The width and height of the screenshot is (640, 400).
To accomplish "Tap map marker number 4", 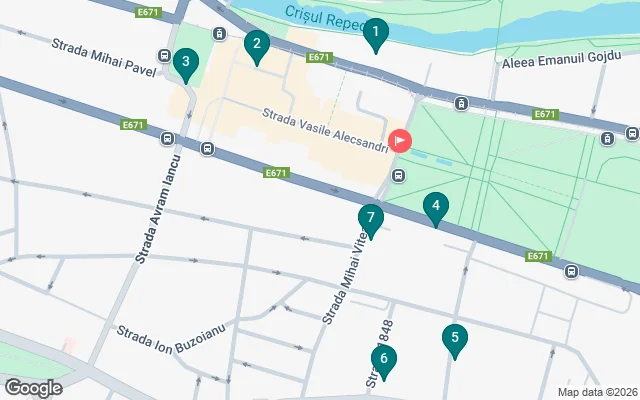I will click(x=435, y=208).
